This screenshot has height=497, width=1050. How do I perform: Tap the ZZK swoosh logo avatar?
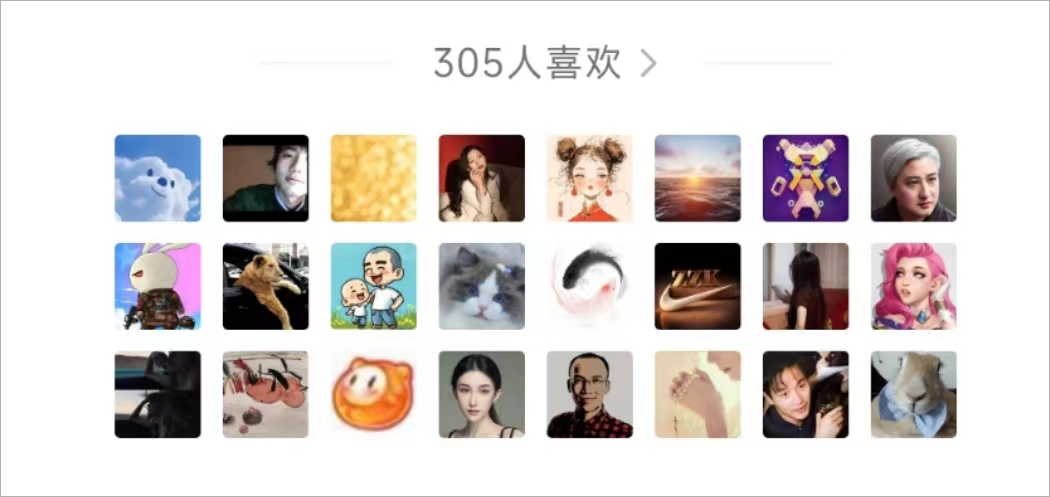[x=698, y=286]
